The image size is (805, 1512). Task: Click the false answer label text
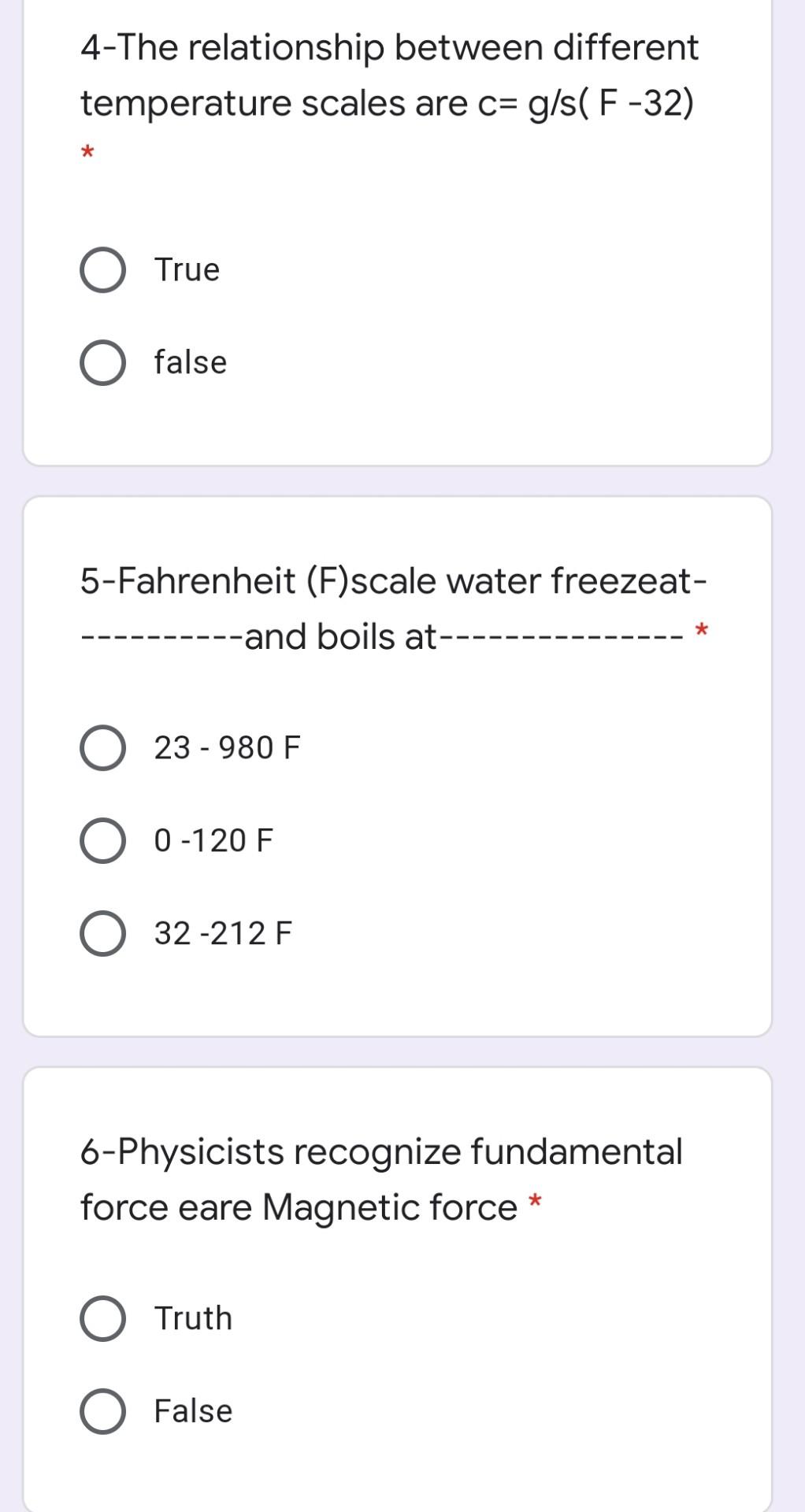tap(189, 363)
